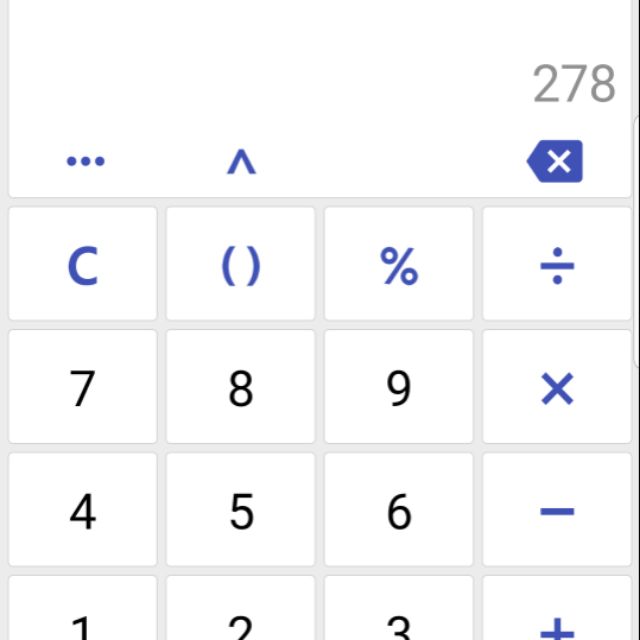The image size is (640, 640).
Task: Enter the digit 3
Action: [399, 612]
